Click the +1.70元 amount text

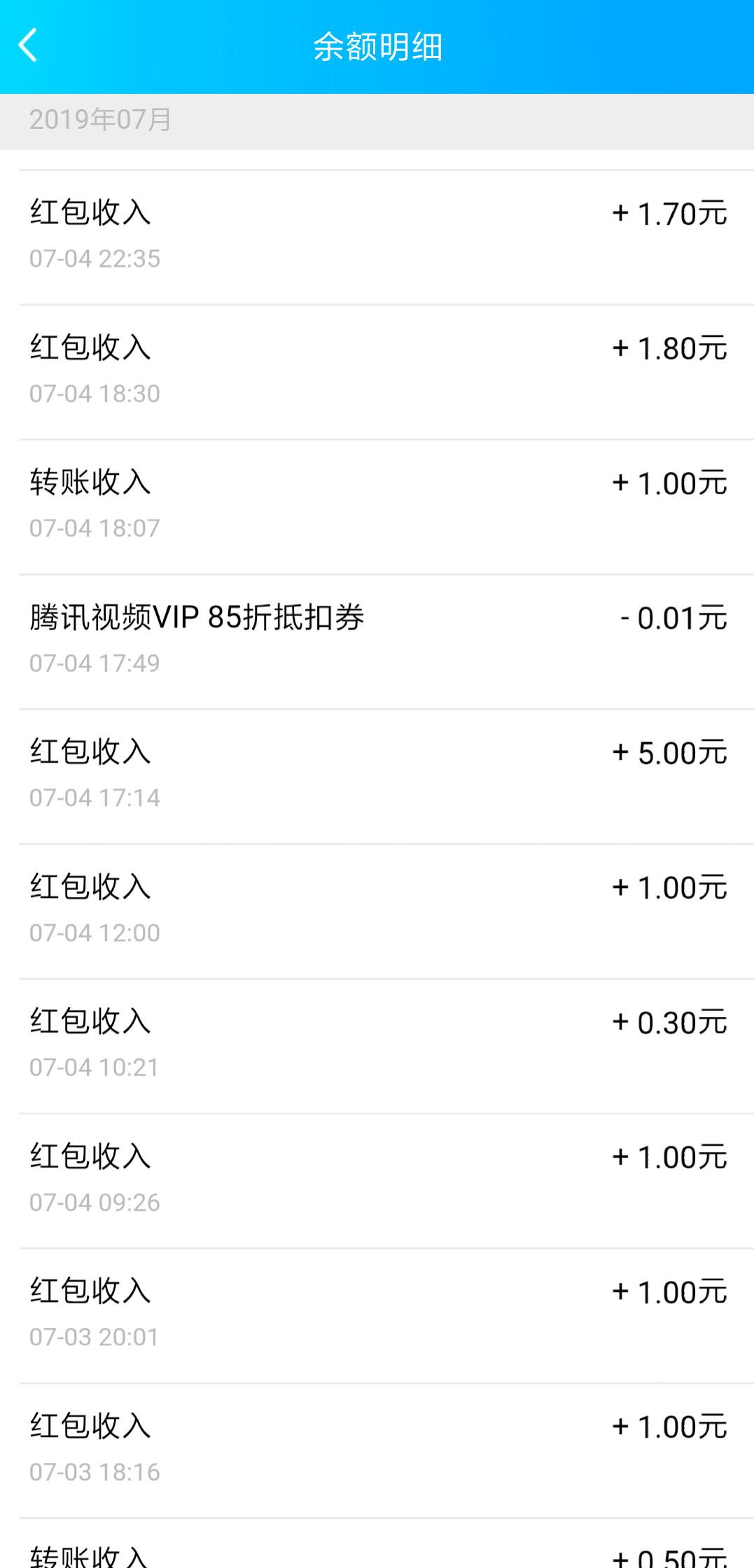pyautogui.click(x=666, y=212)
